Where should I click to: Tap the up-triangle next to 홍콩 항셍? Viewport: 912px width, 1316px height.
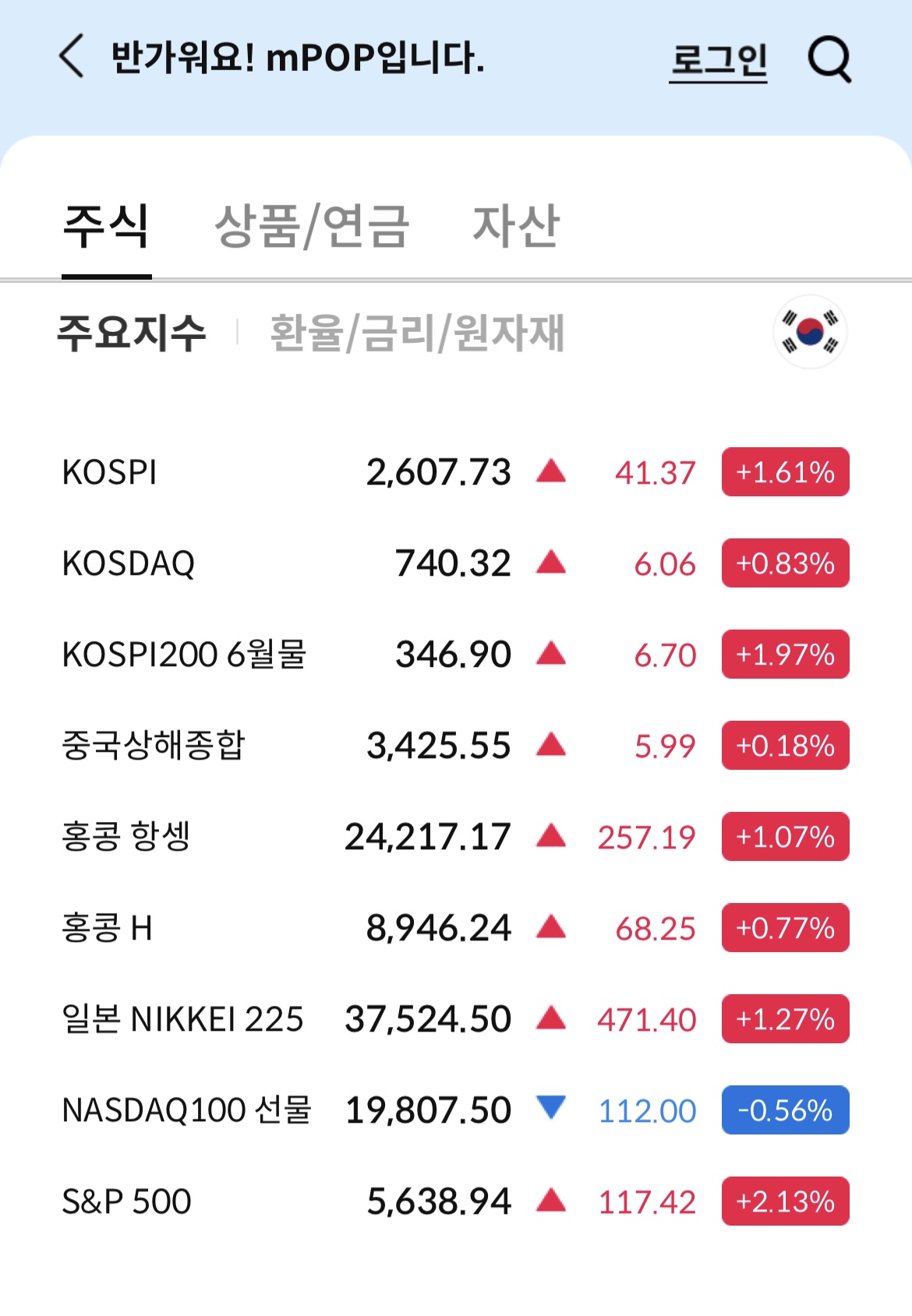[551, 837]
